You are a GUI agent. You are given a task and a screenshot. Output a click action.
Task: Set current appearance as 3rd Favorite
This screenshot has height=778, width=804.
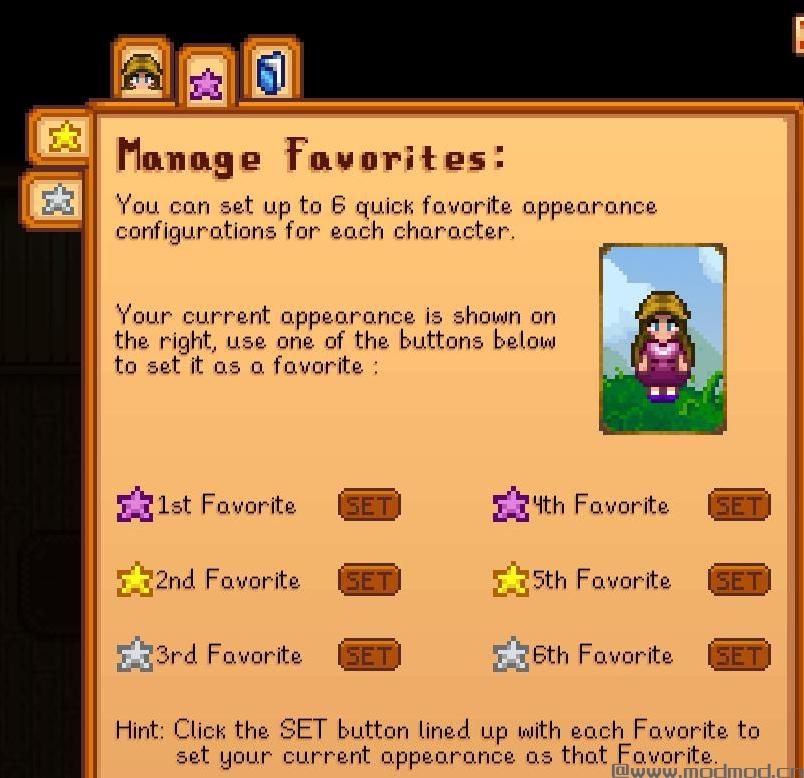369,656
